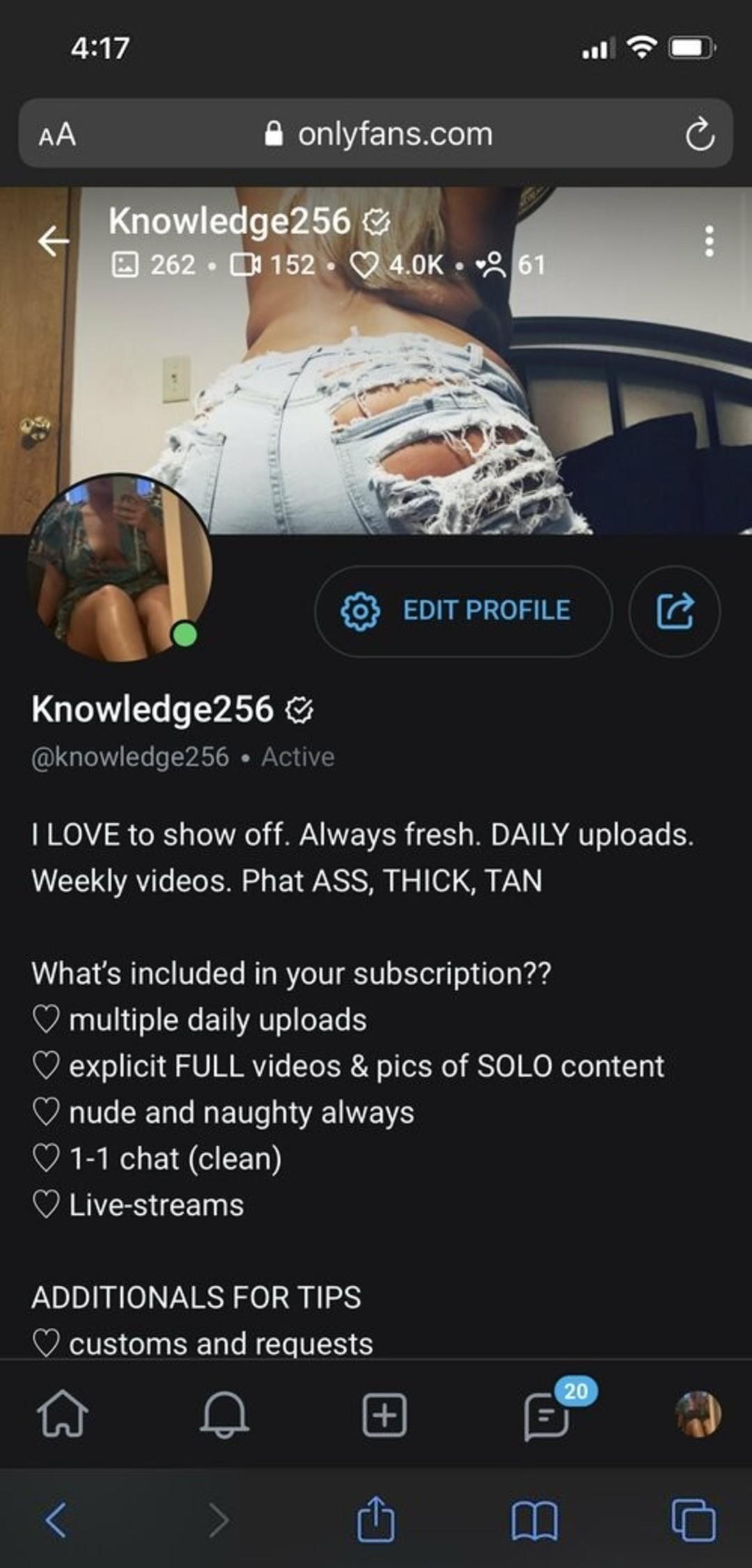This screenshot has width=752, height=1568.
Task: Go back using the header arrow
Action: 54,242
